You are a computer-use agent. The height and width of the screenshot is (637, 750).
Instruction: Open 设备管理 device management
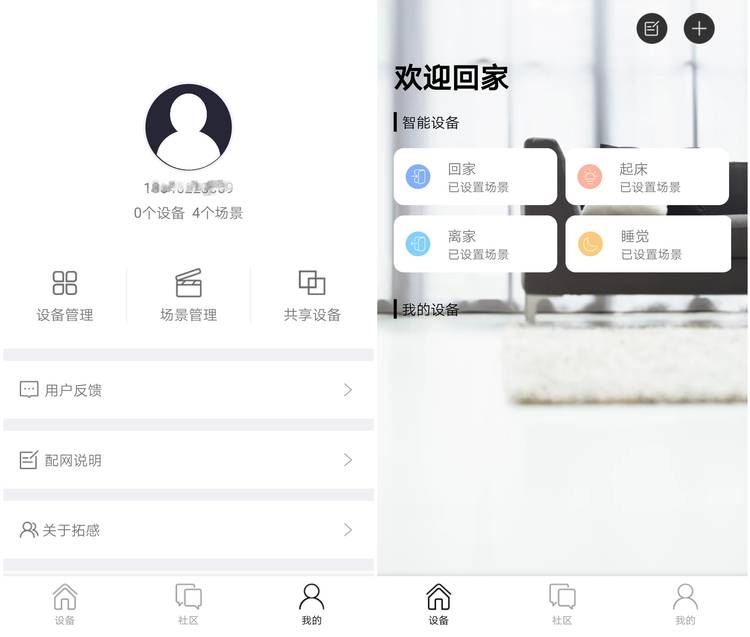(x=65, y=295)
